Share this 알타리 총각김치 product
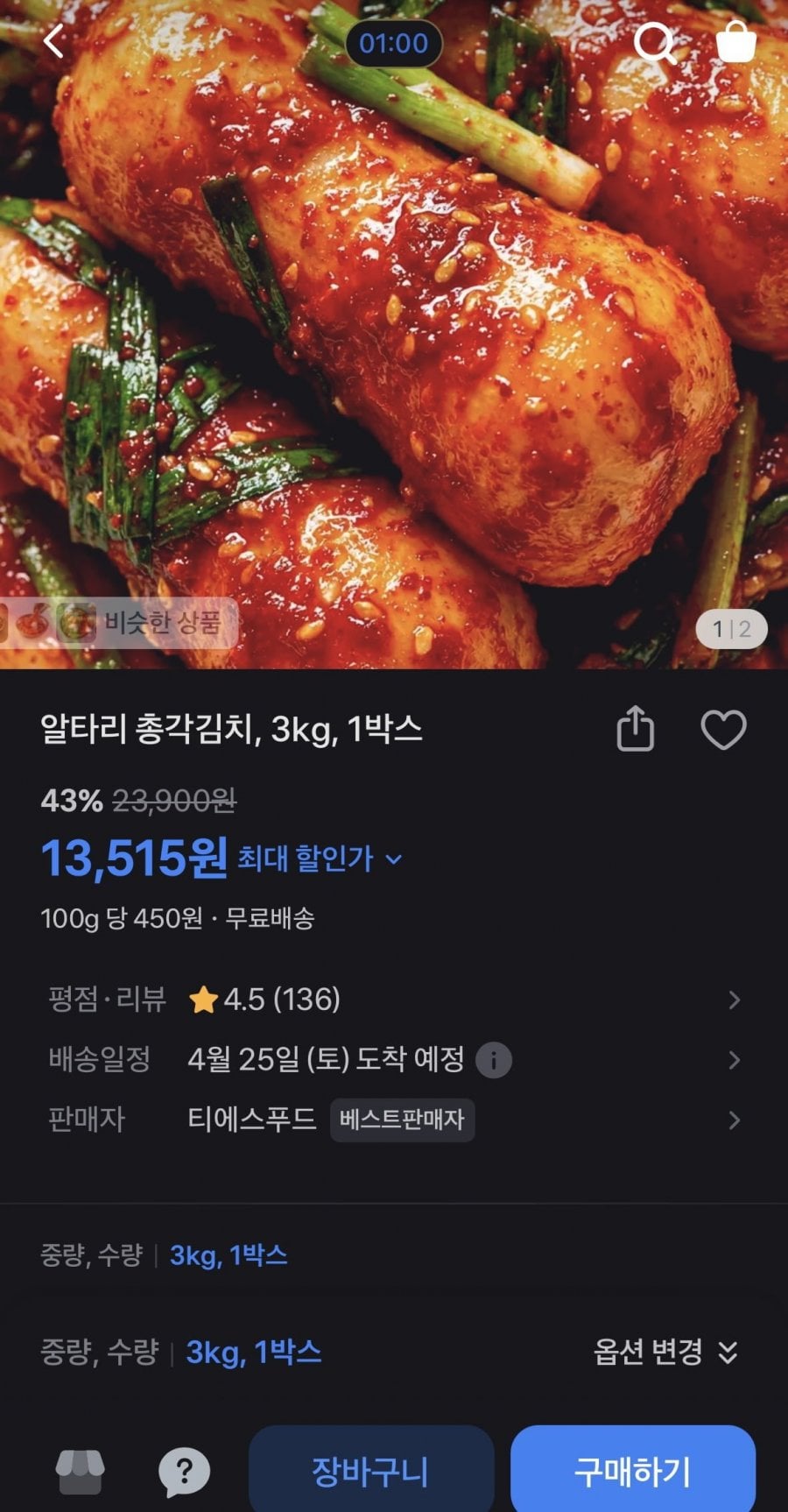The image size is (788, 1512). [636, 729]
